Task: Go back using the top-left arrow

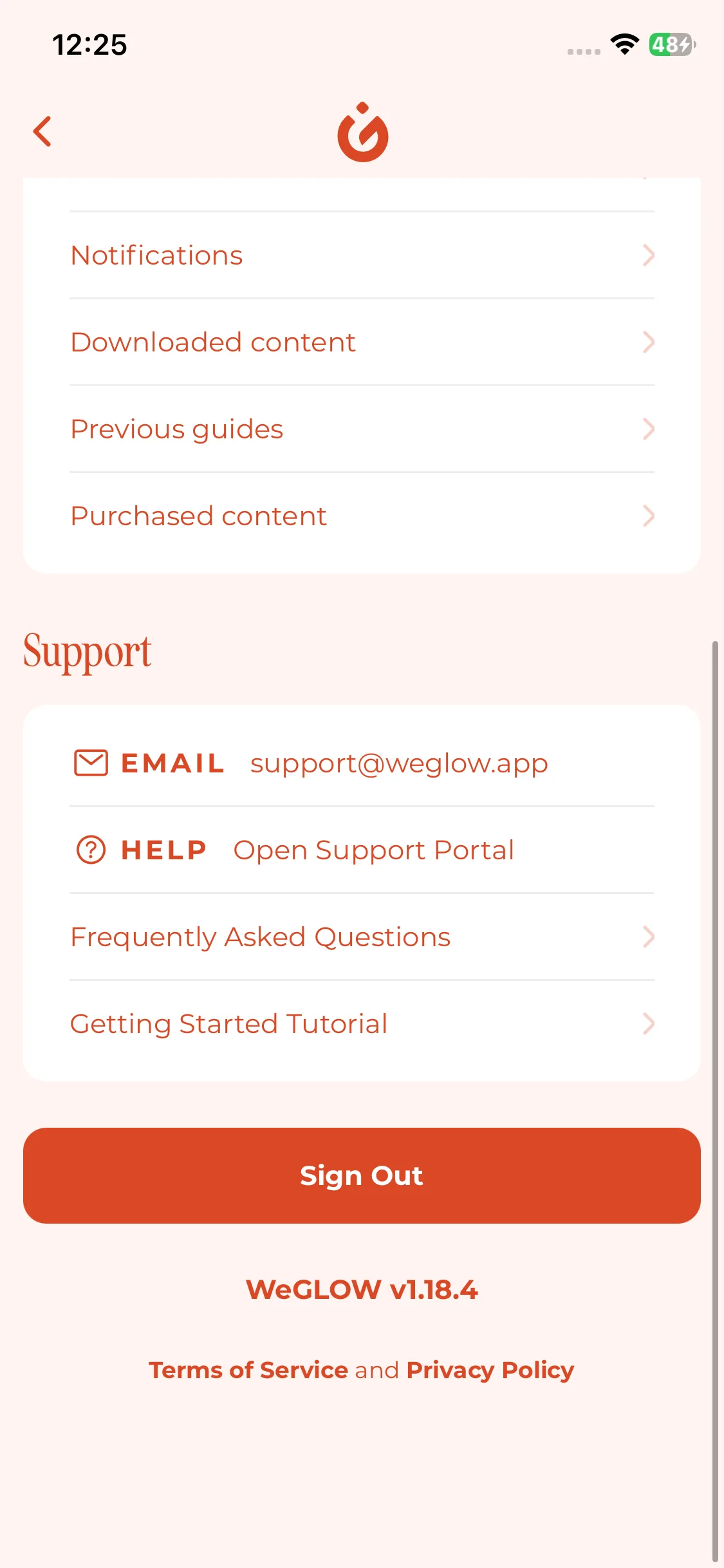Action: 42,132
